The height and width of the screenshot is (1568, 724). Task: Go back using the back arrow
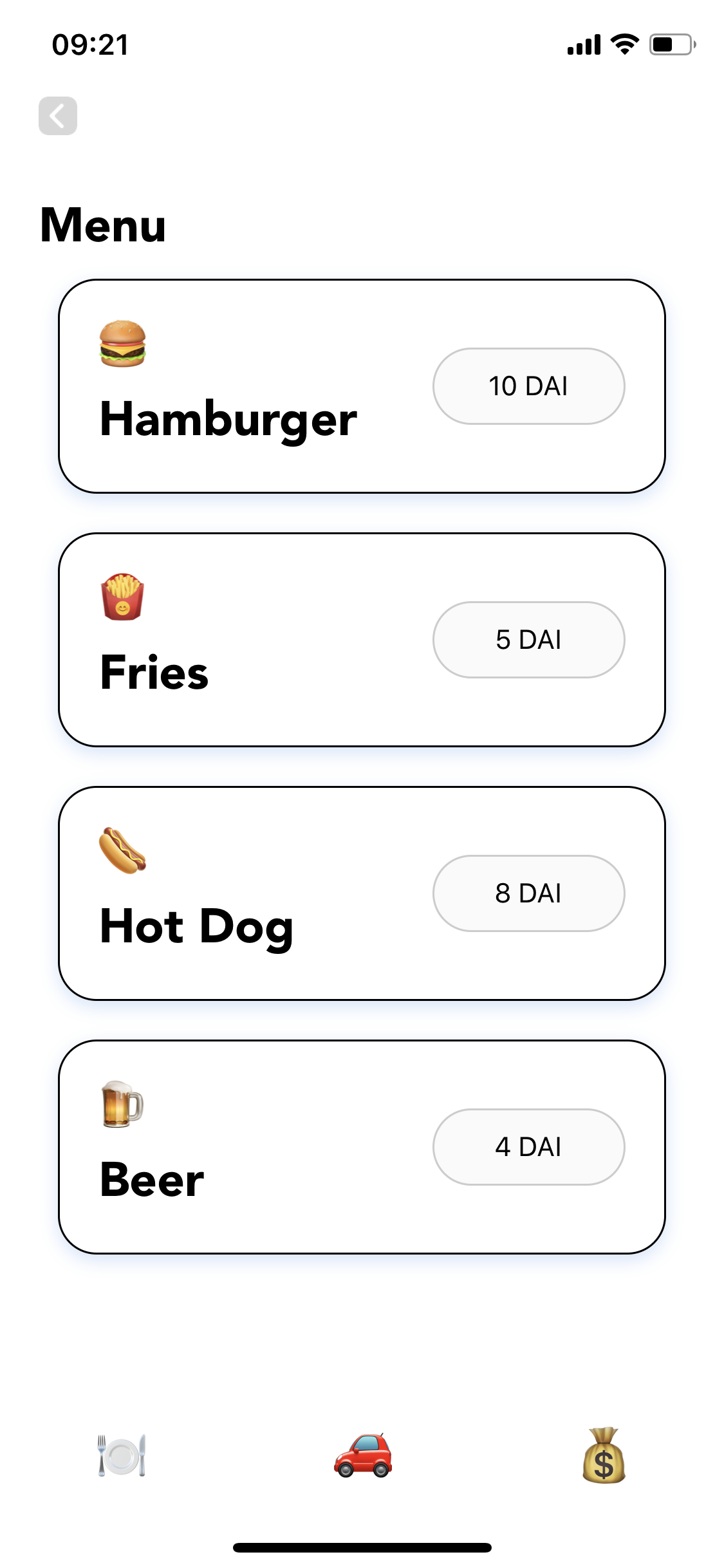point(58,116)
